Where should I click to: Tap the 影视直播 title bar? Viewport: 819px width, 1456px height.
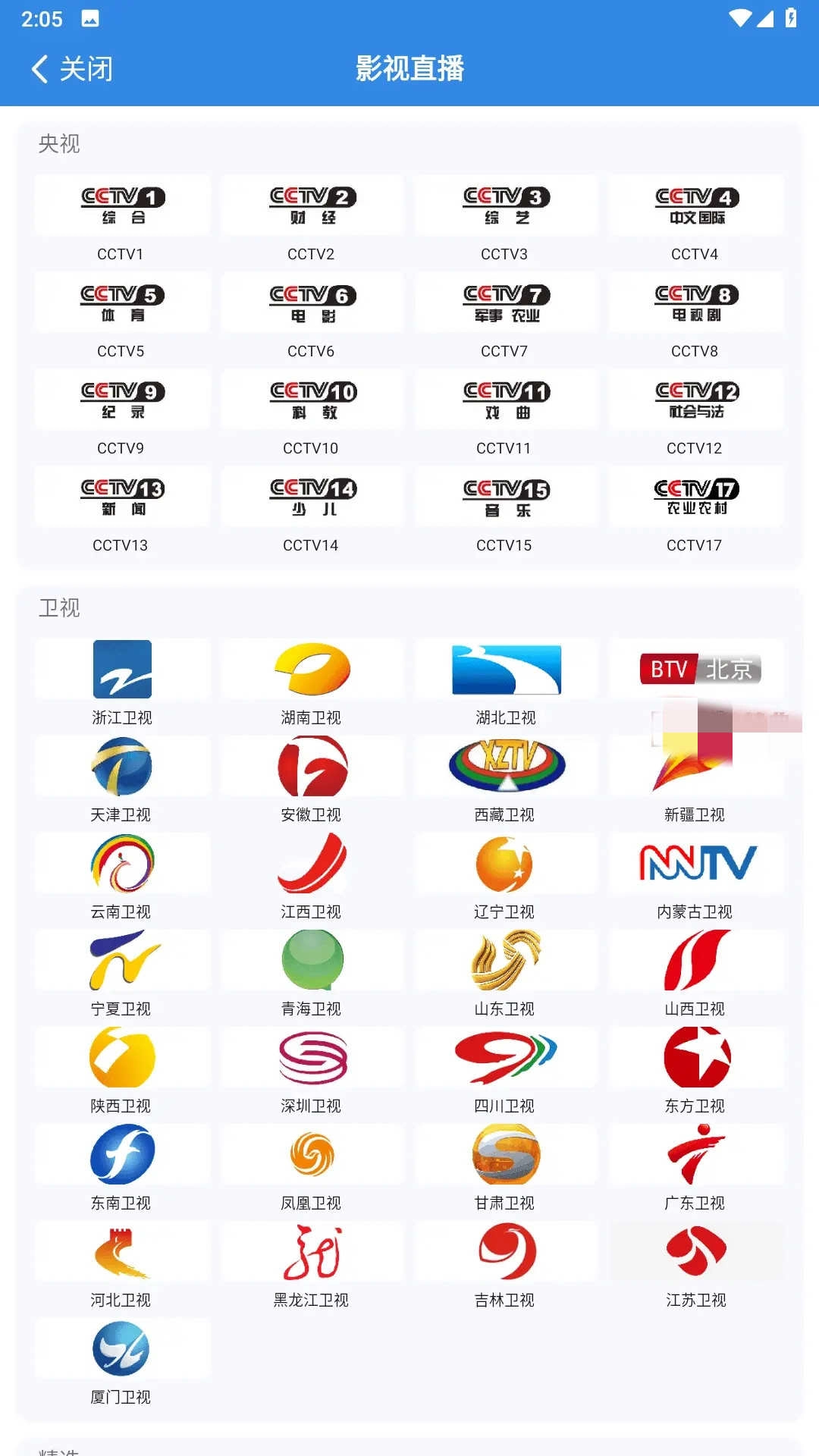point(409,68)
